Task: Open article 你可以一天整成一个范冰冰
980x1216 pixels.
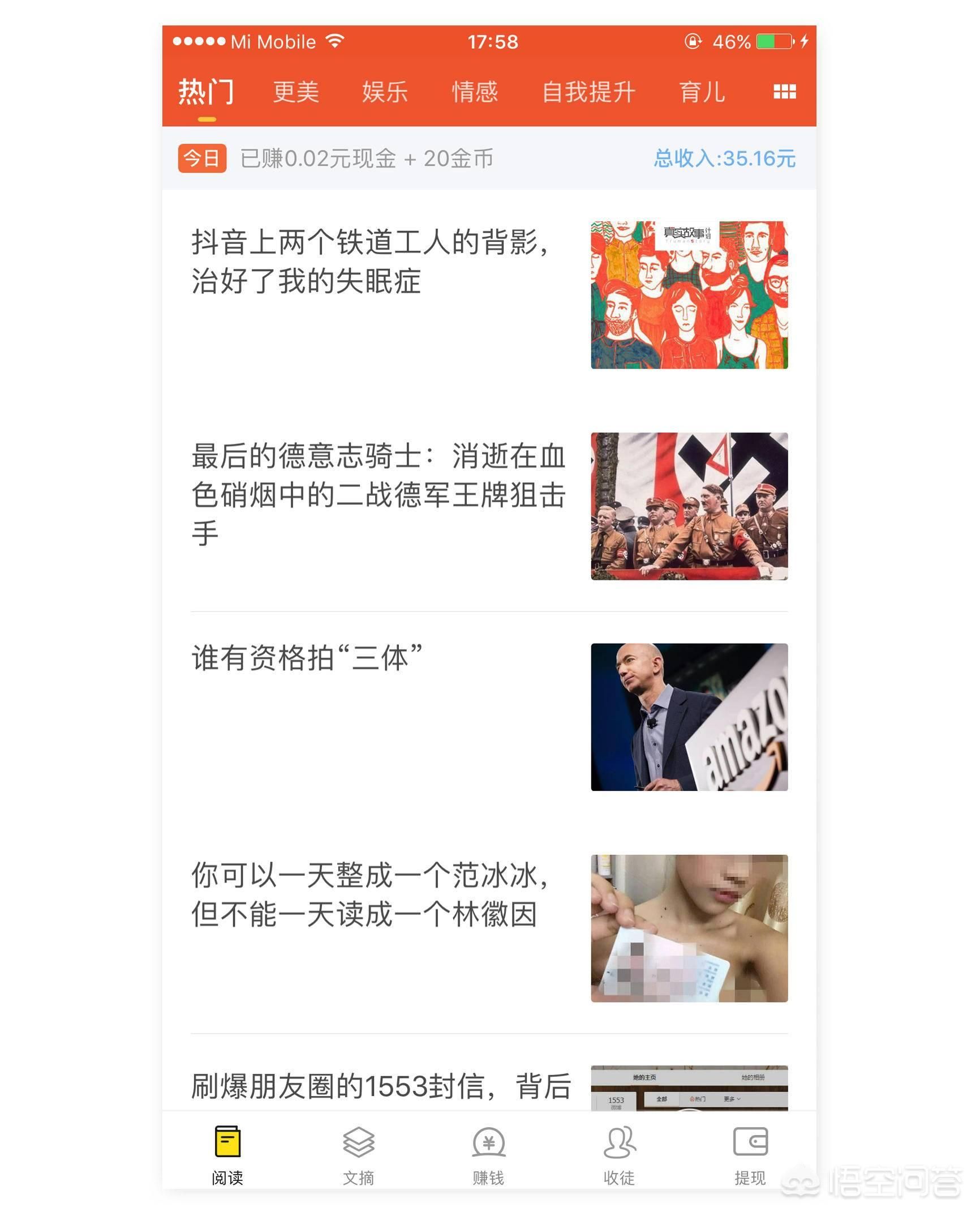Action: point(371,894)
